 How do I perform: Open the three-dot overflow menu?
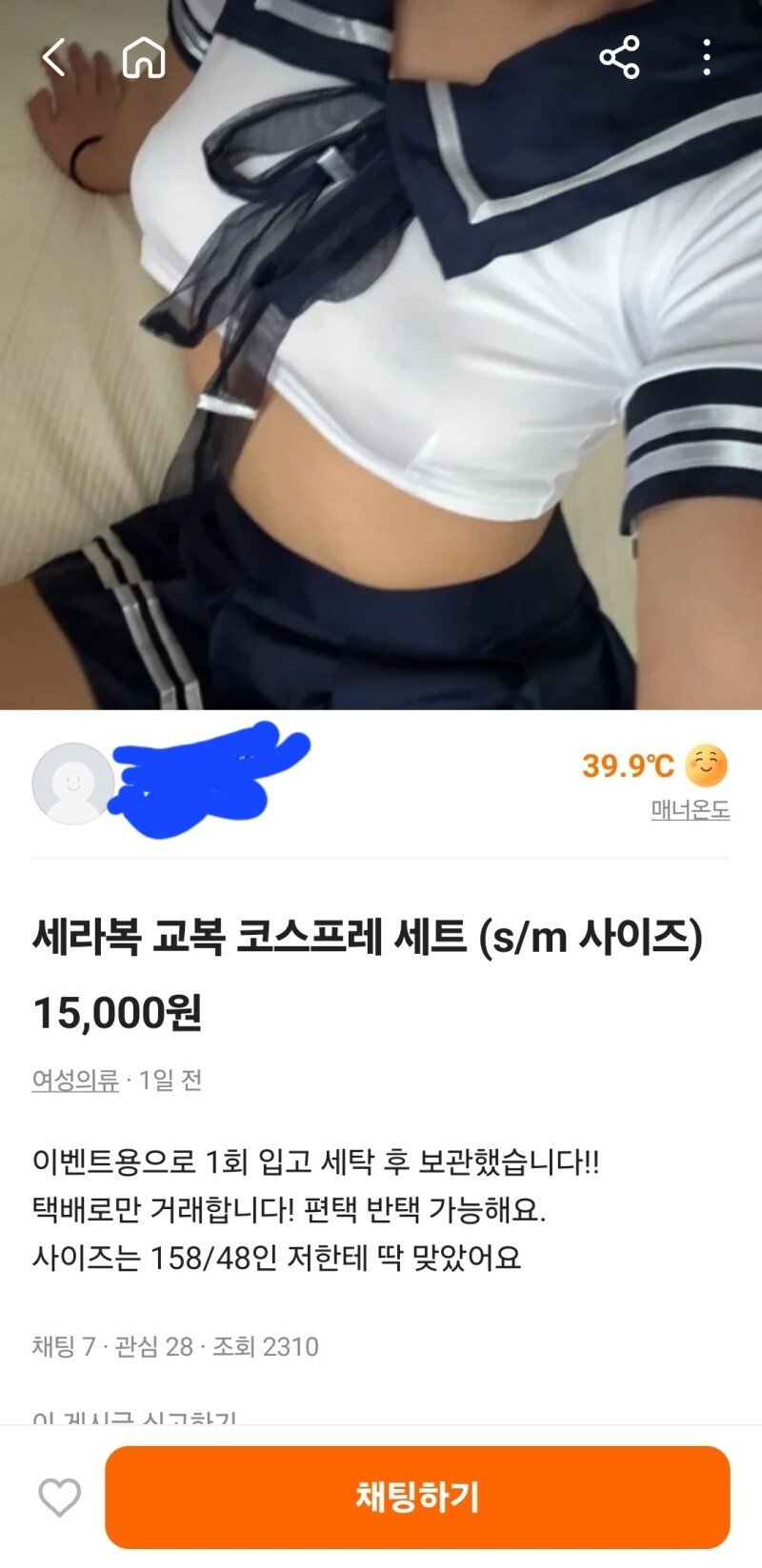coord(706,58)
